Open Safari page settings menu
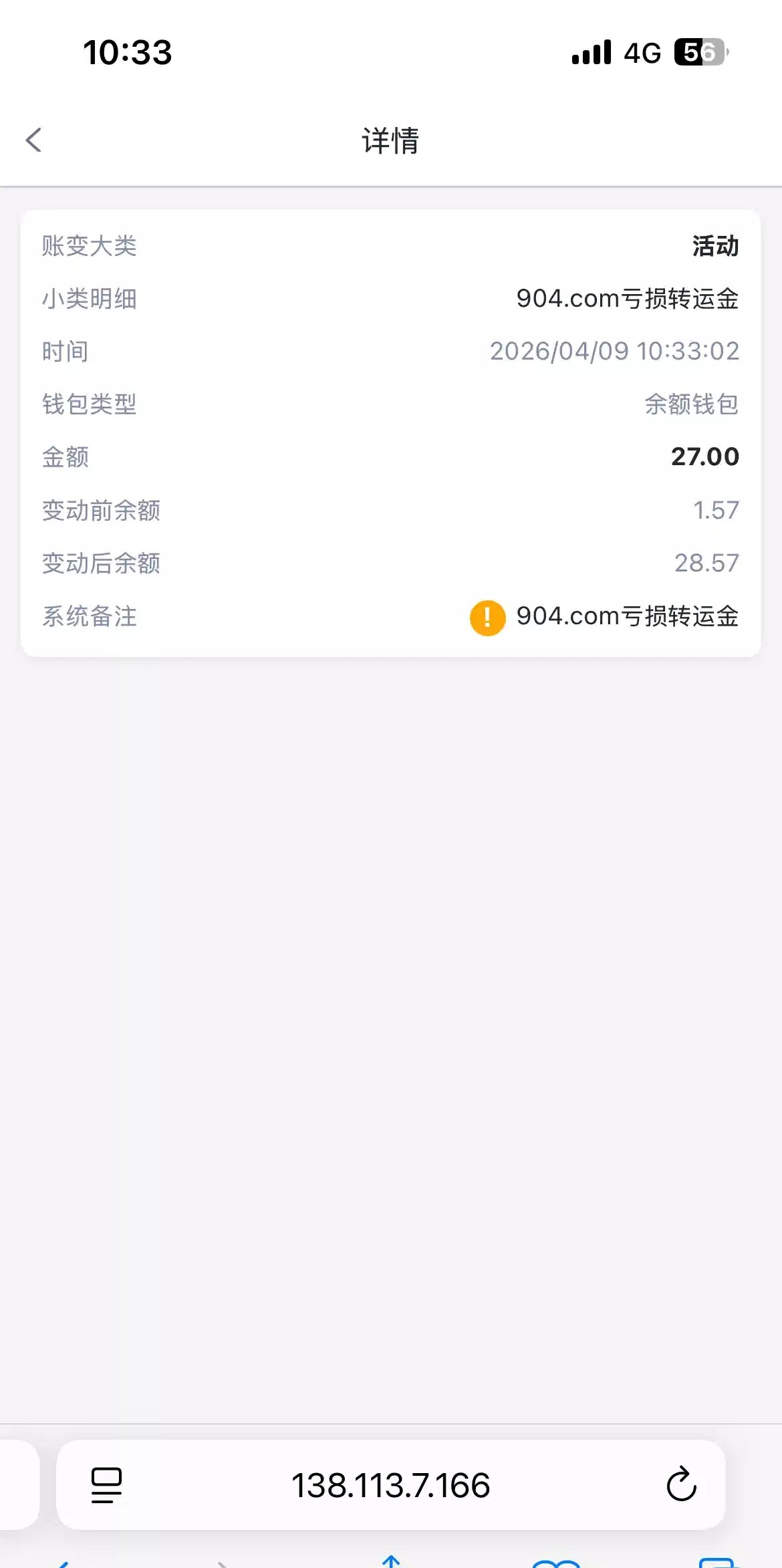The height and width of the screenshot is (1568, 782). pyautogui.click(x=106, y=1484)
